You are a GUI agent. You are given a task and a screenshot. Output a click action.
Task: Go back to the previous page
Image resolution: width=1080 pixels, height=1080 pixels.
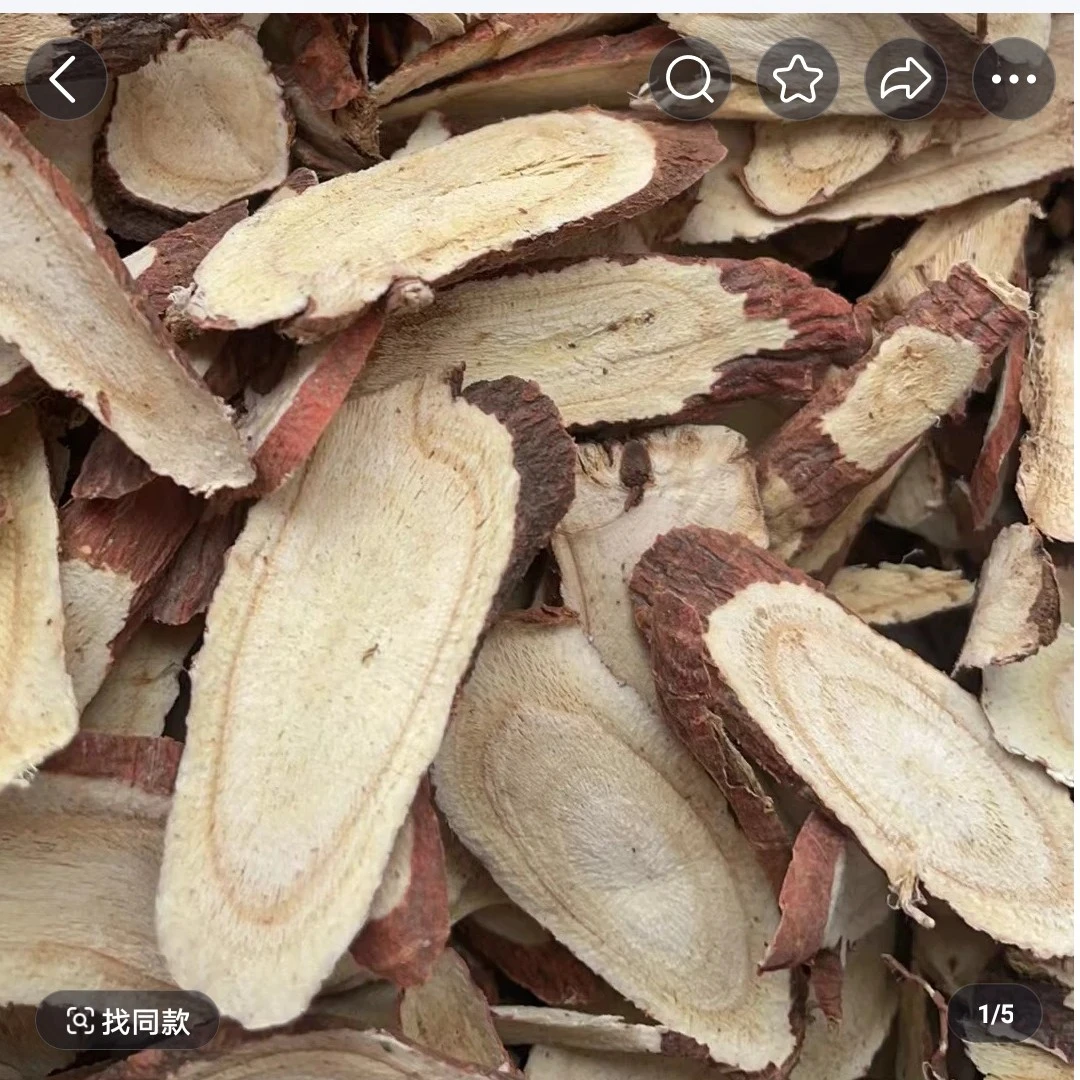pyautogui.click(x=65, y=79)
